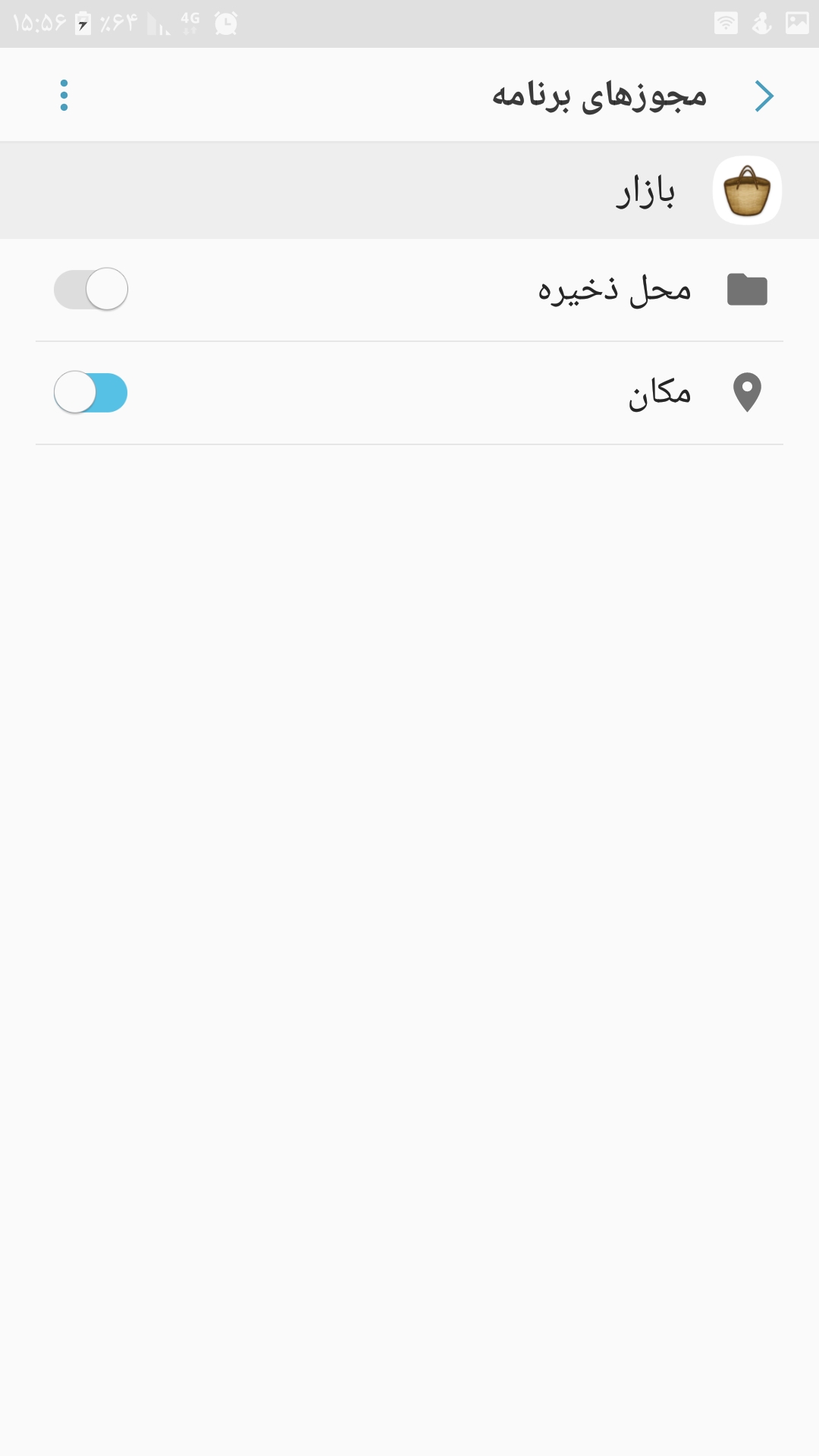The width and height of the screenshot is (819, 1456).
Task: Click the location pin icon next to مکان
Action: pos(747,392)
